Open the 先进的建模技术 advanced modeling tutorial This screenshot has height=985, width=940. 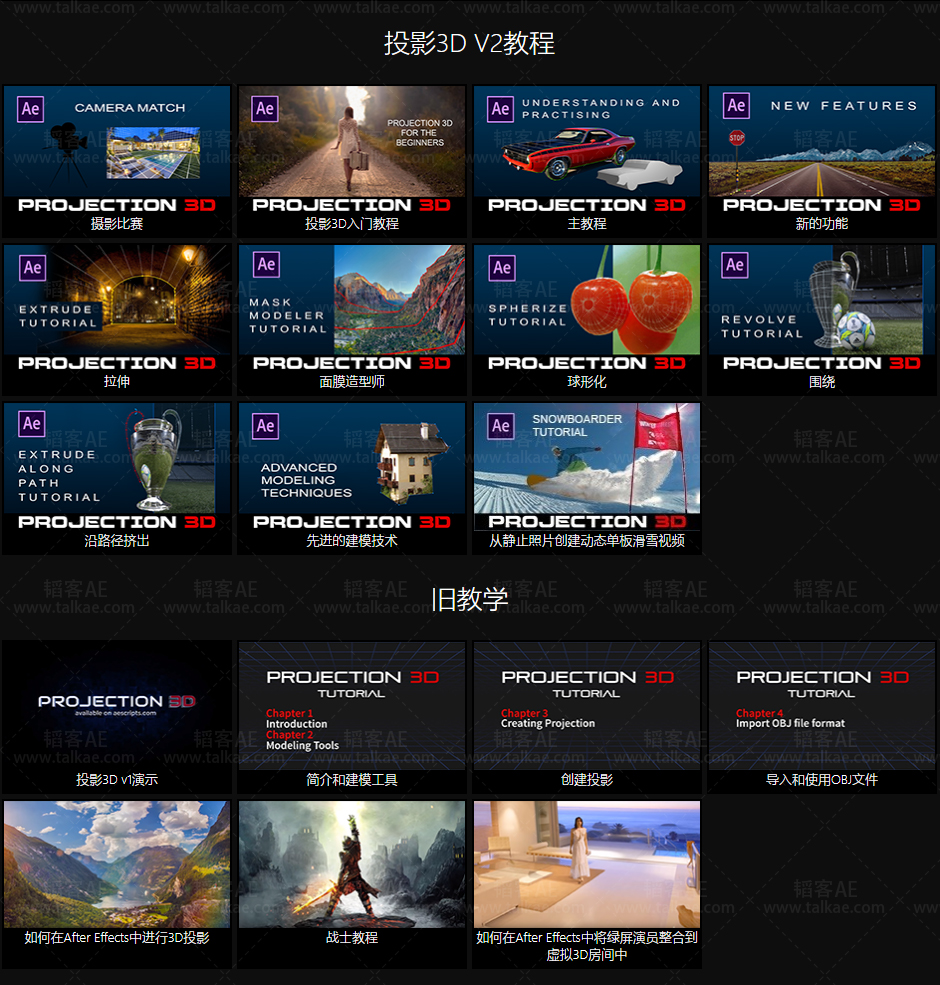[352, 466]
